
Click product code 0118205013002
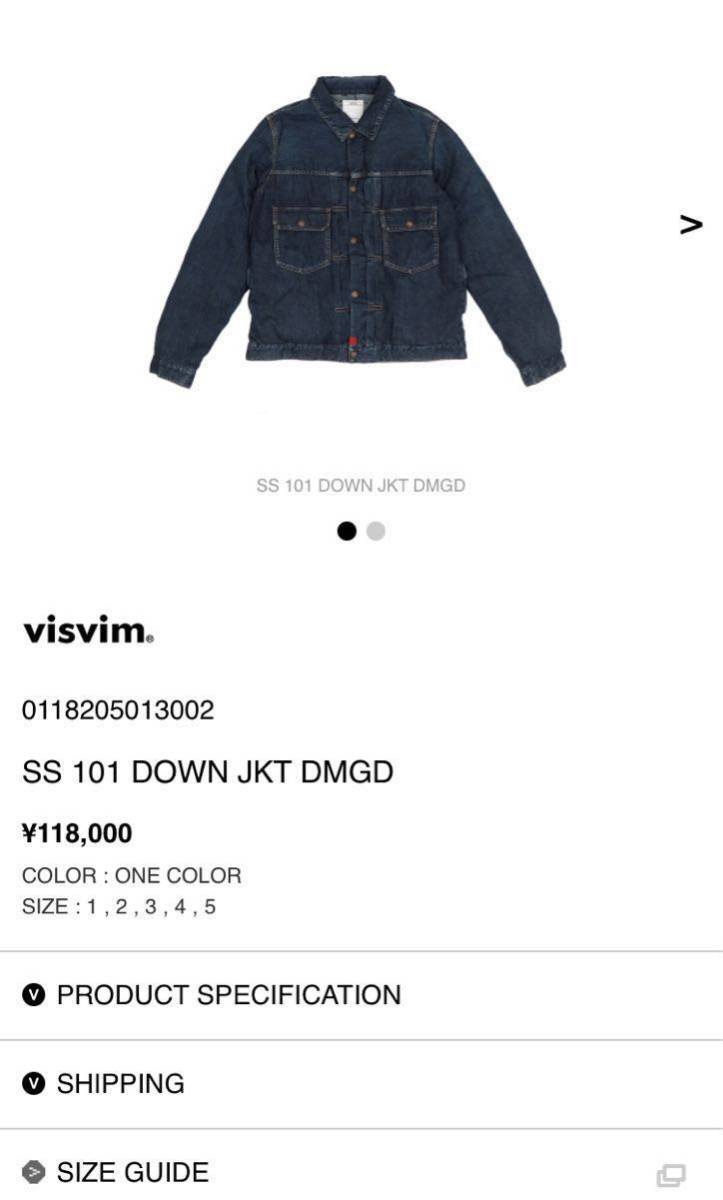[118, 710]
